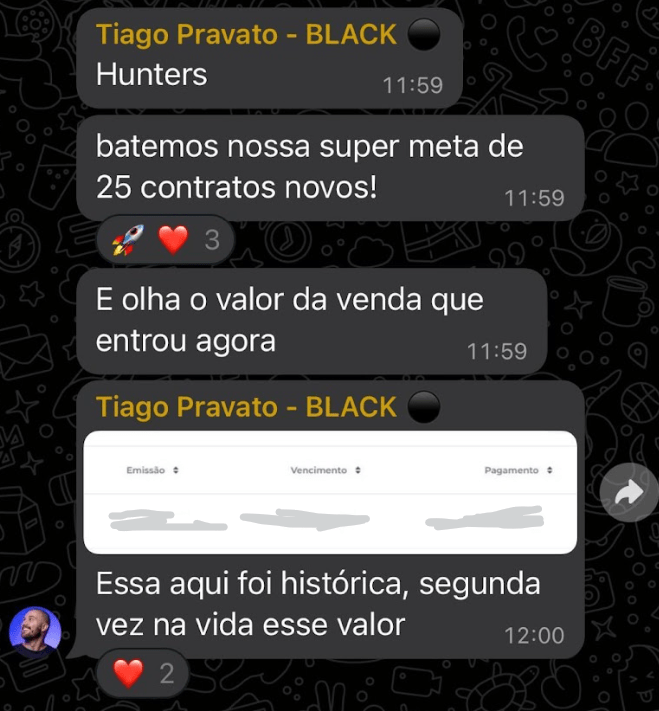Open Tiago Pravato's profile avatar
This screenshot has width=659, height=711.
click(35, 632)
